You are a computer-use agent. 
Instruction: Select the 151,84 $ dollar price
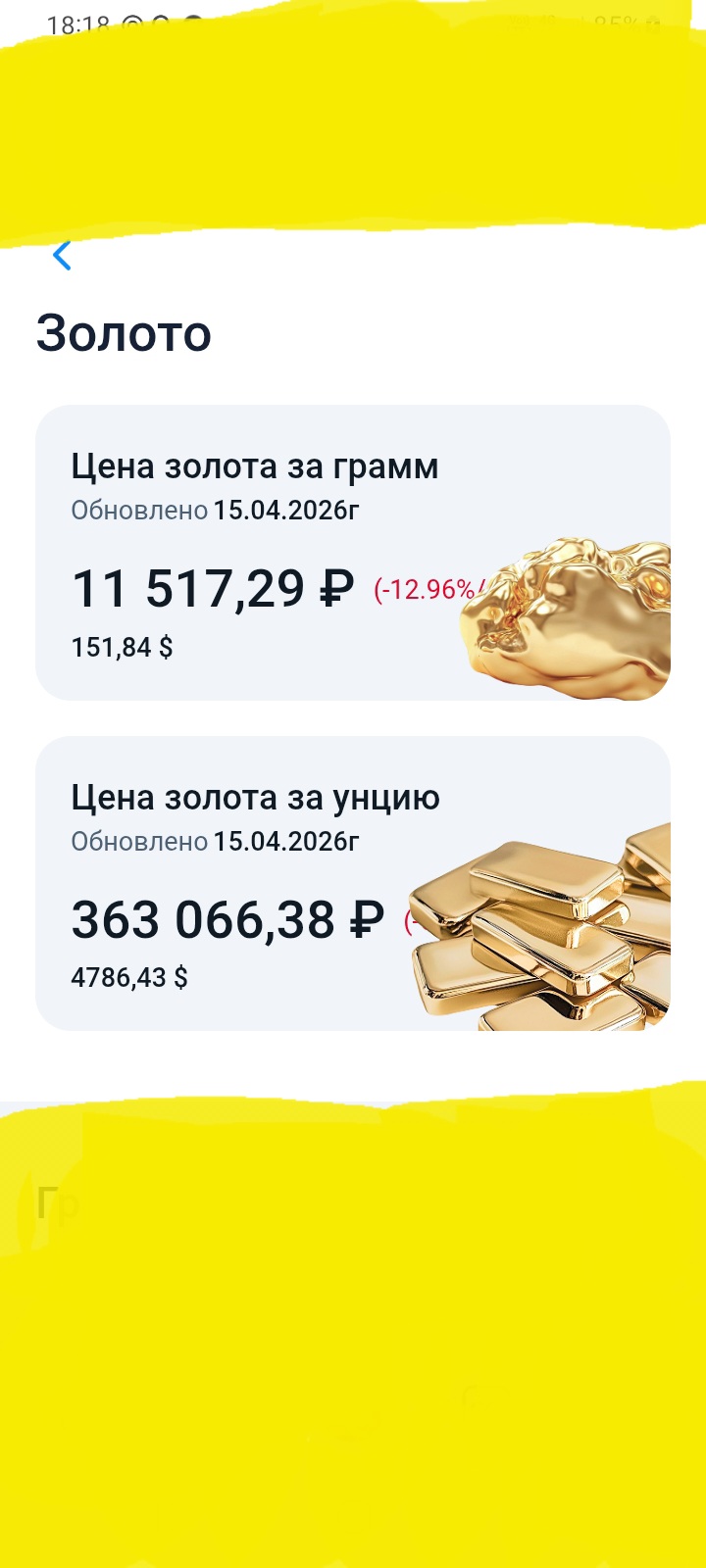[x=122, y=647]
